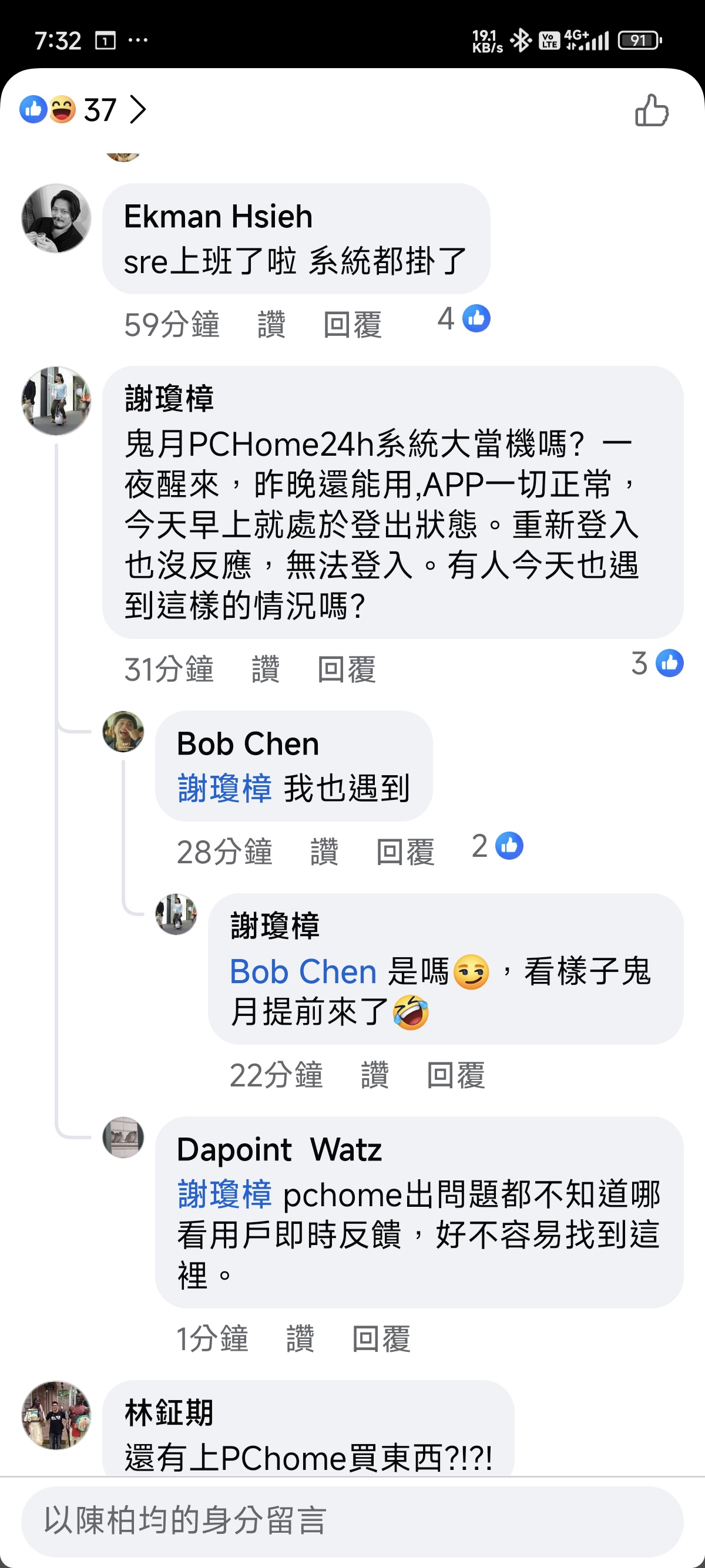Like Dapoint Watz's reply
Viewport: 705px width, 1568px height.
pyautogui.click(x=300, y=1339)
